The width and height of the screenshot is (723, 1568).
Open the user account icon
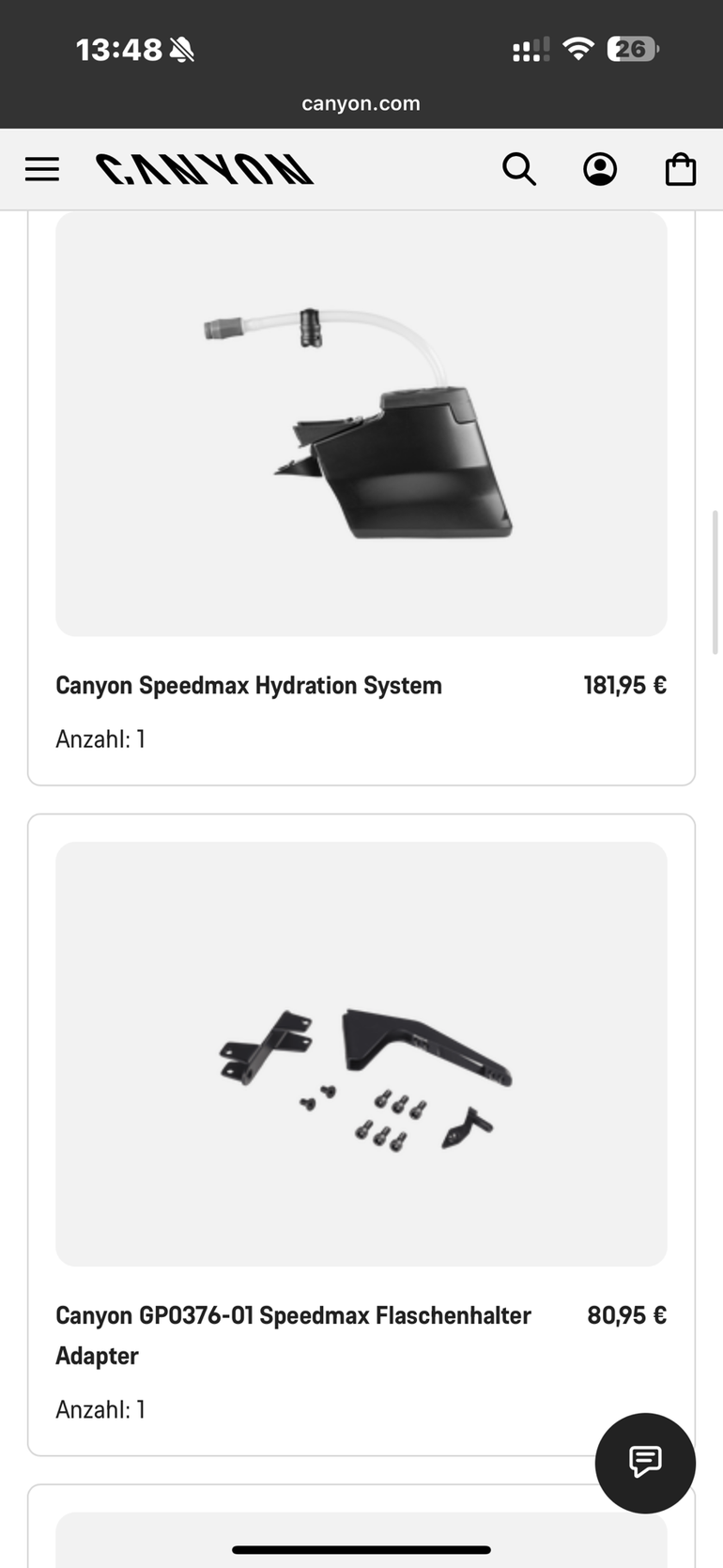click(x=600, y=169)
